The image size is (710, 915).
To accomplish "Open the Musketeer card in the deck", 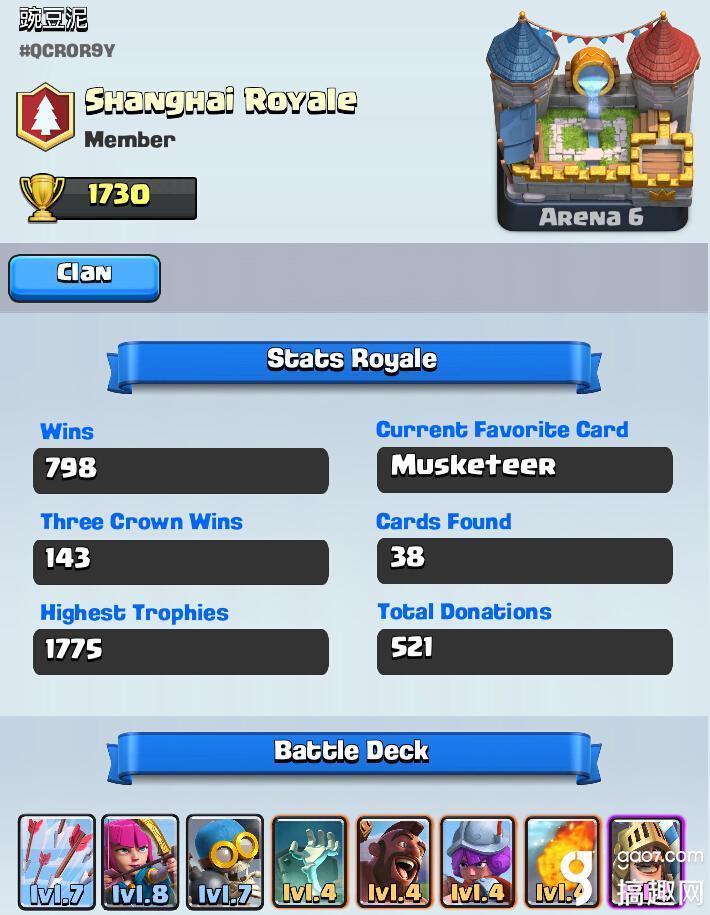I will (478, 862).
